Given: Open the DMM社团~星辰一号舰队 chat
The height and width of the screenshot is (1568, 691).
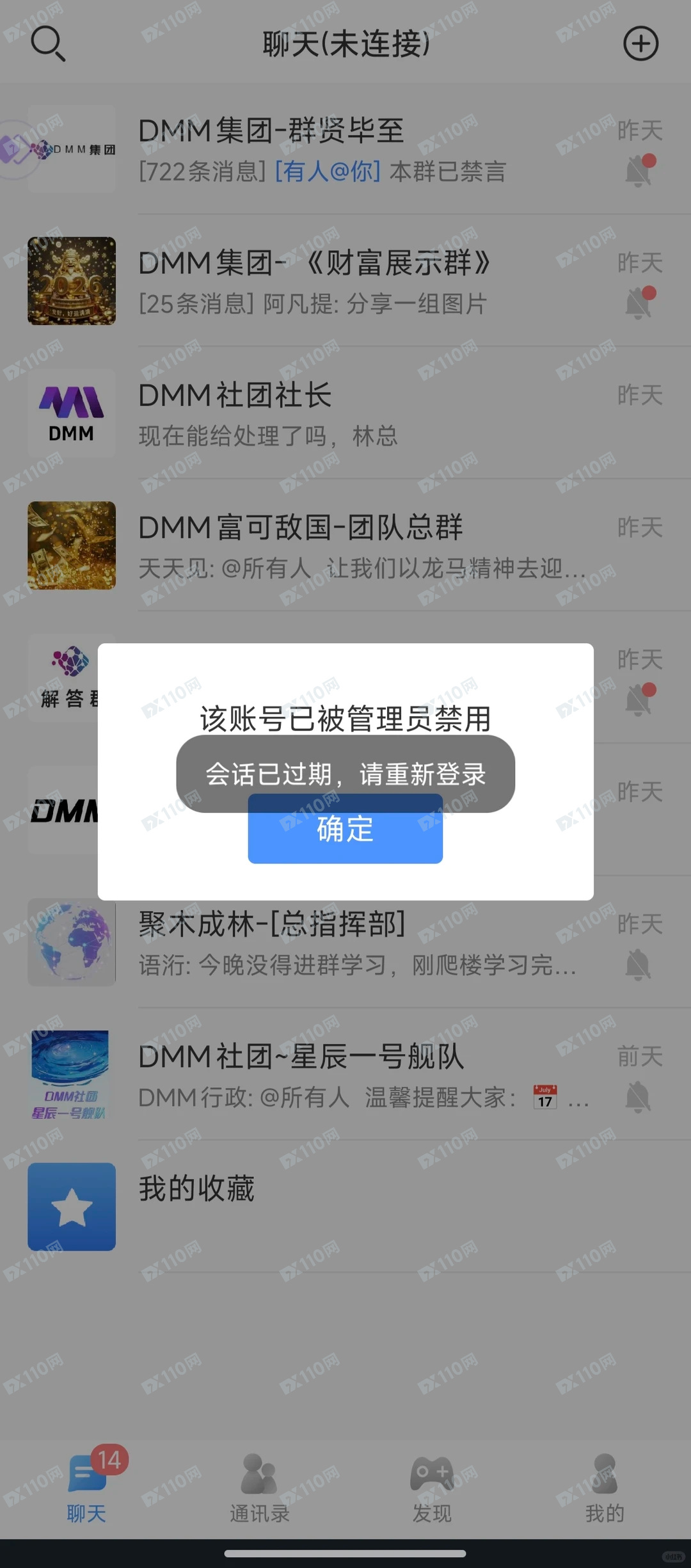Looking at the screenshot, I should pos(345,1075).
